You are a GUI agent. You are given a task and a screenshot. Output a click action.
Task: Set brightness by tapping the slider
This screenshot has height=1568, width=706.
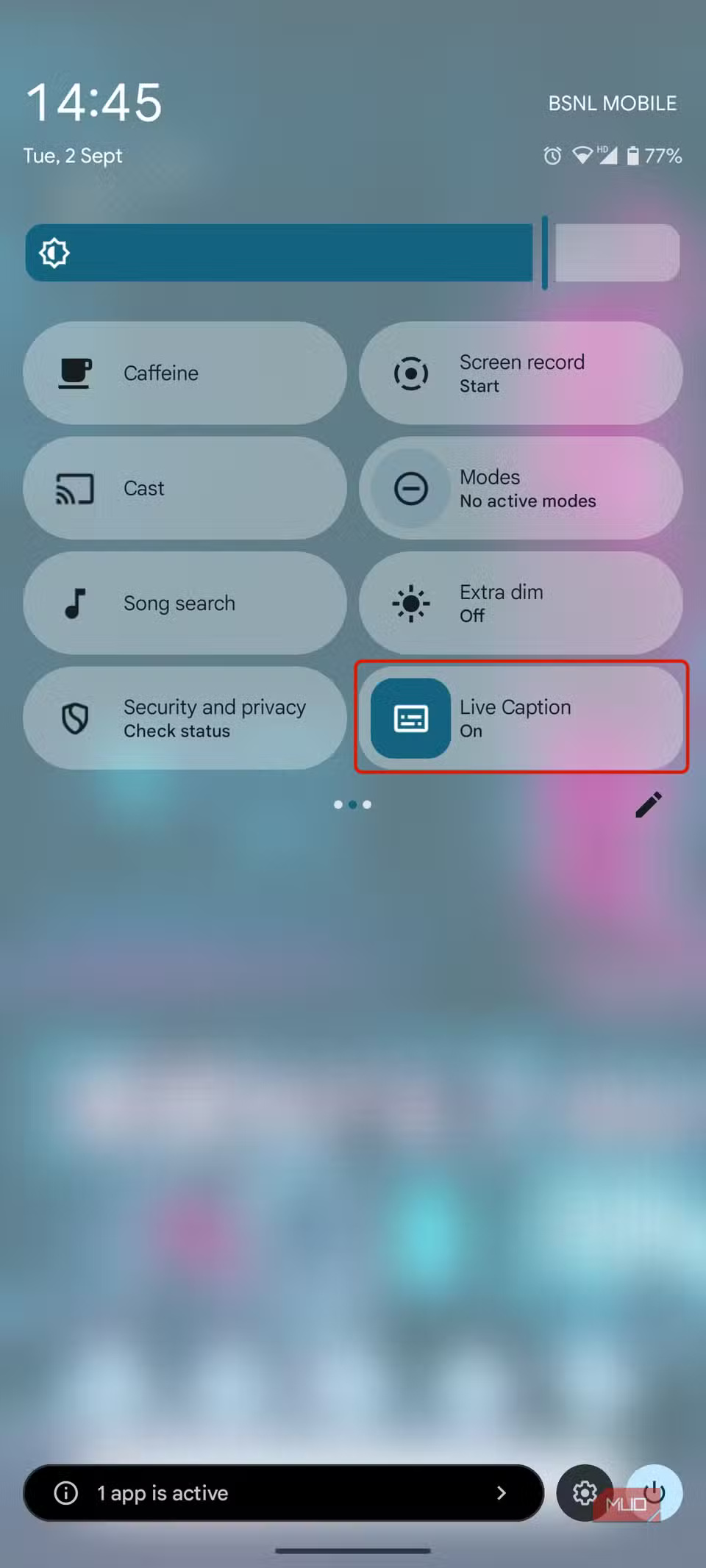point(353,253)
